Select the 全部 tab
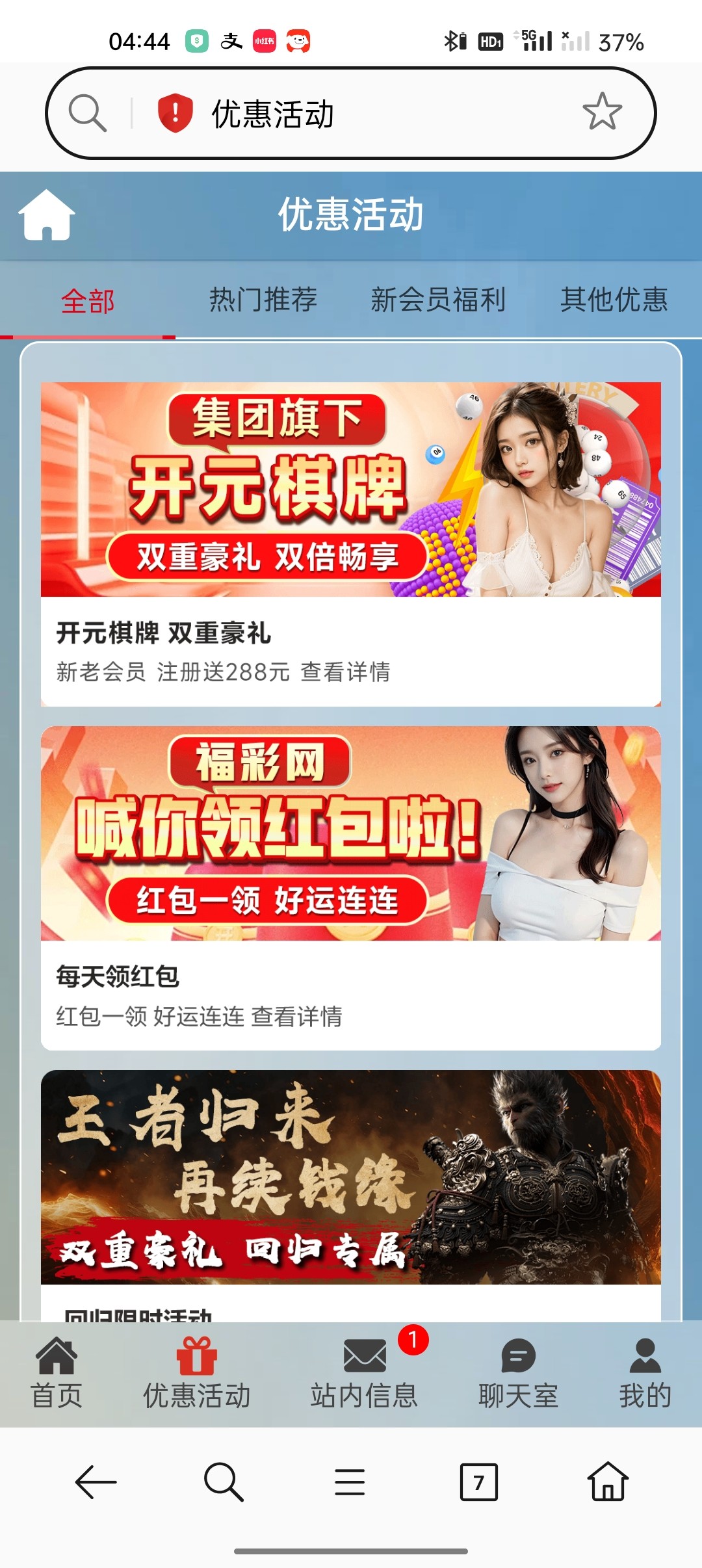The width and height of the screenshot is (702, 1568). pos(88,301)
